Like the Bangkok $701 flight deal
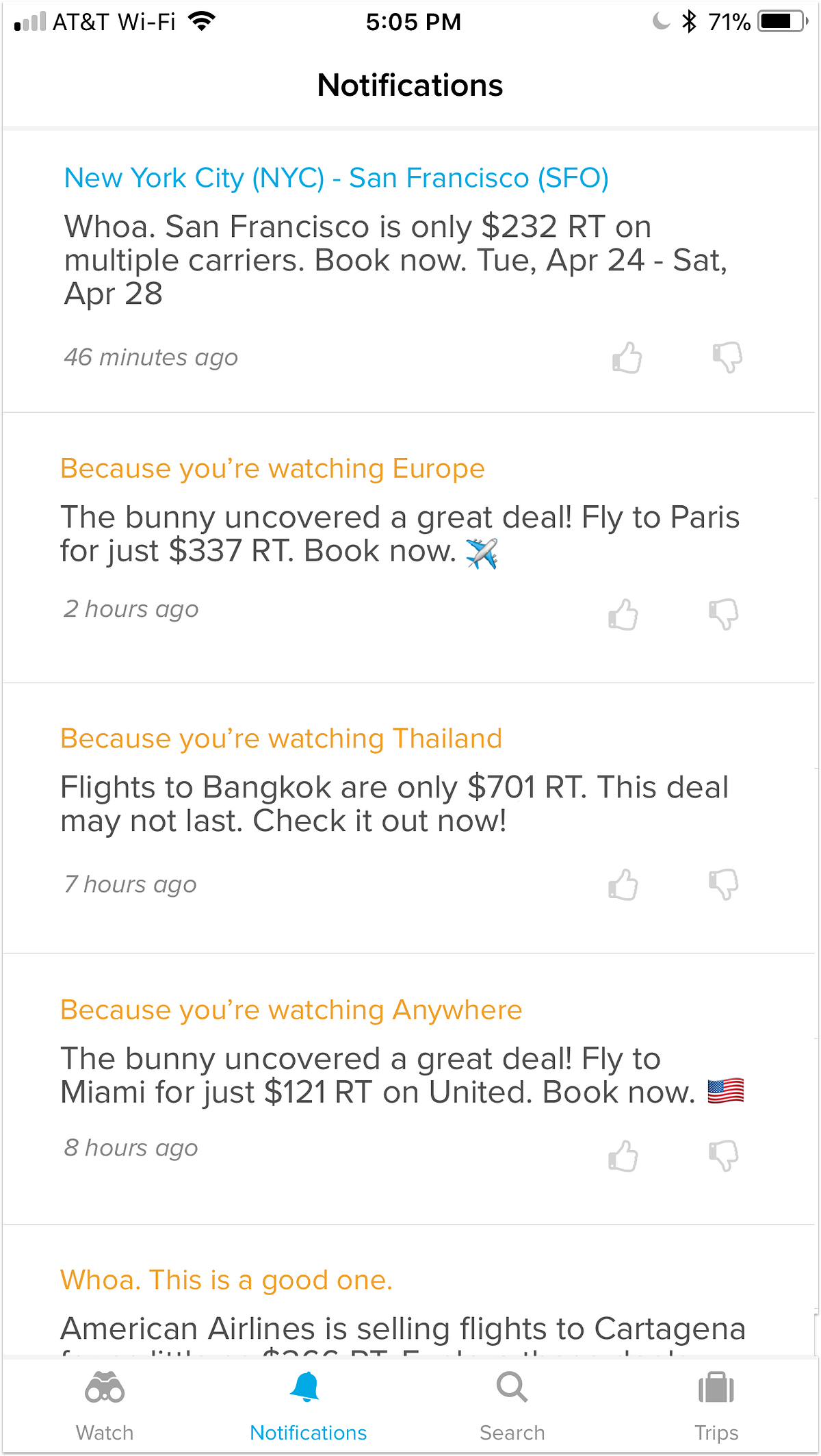This screenshot has height=1456, width=821. (623, 884)
